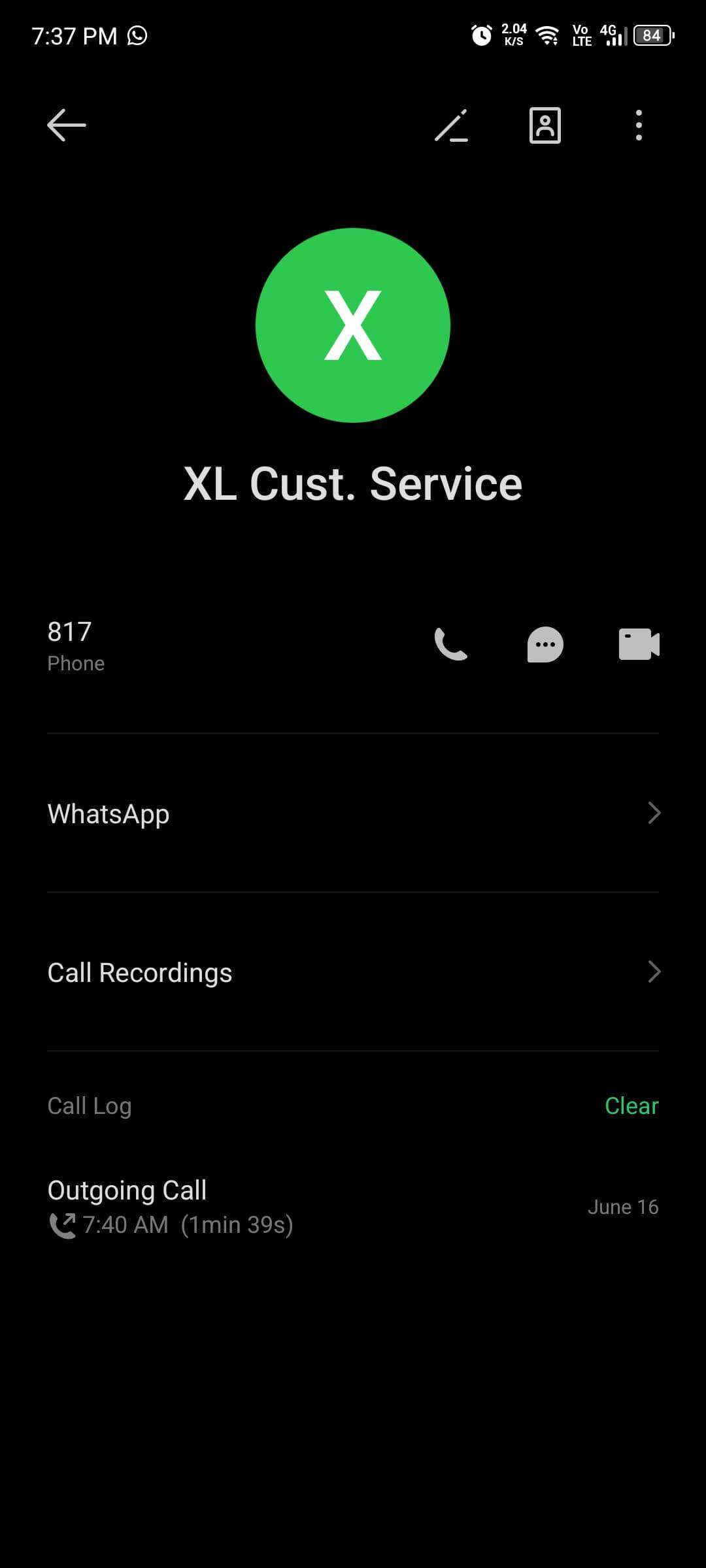Open the June 16 outgoing call entry

[353, 1207]
